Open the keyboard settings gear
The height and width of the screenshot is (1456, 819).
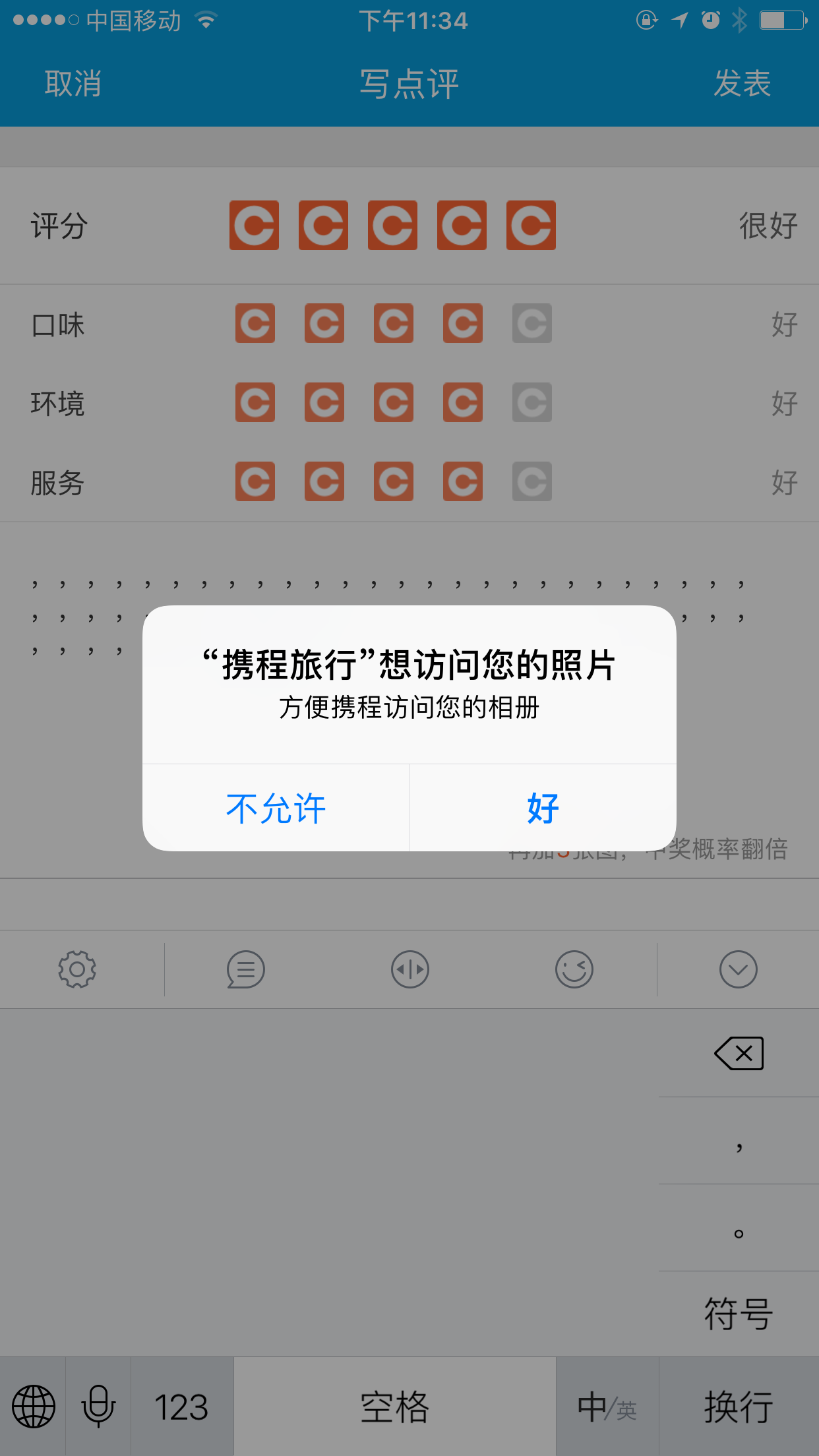[x=77, y=969]
